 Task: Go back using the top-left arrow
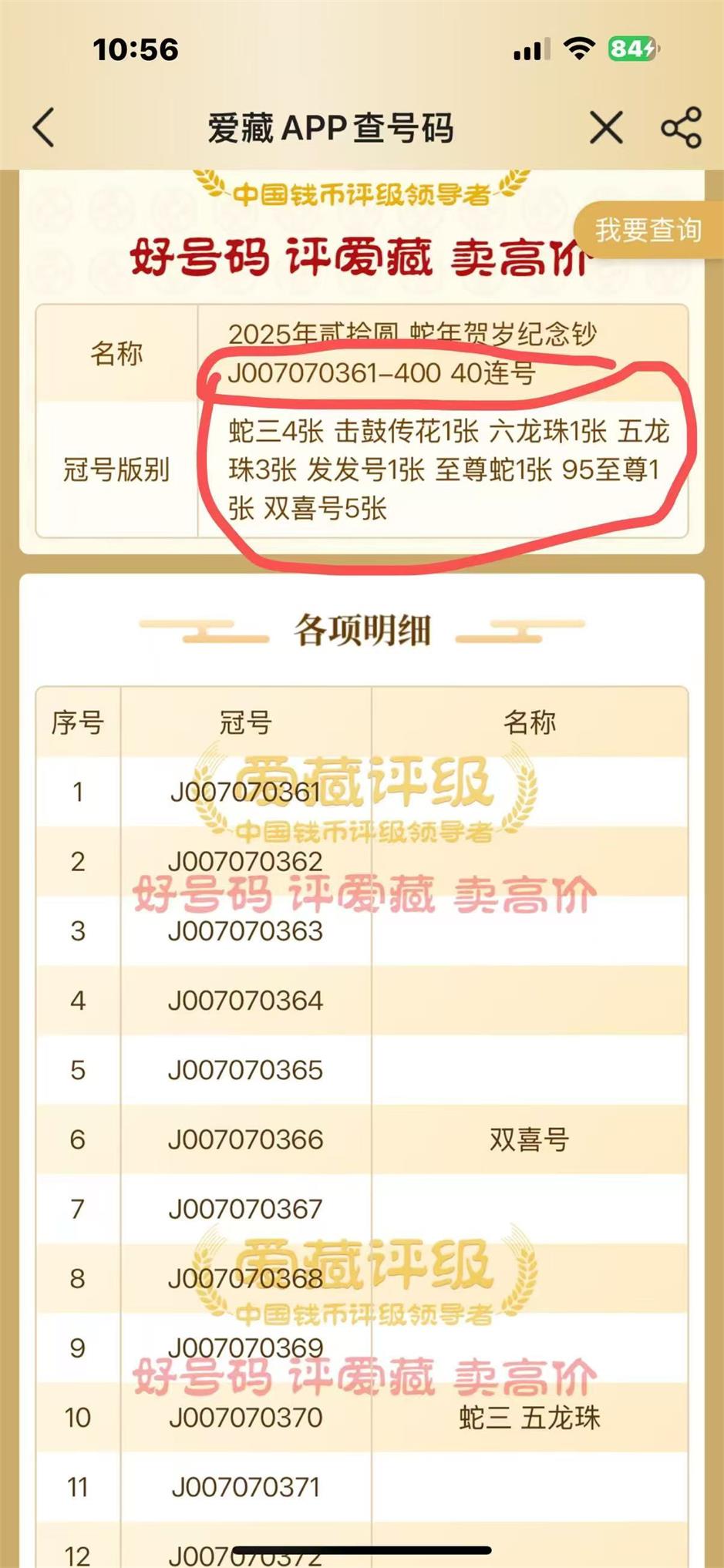[x=44, y=127]
